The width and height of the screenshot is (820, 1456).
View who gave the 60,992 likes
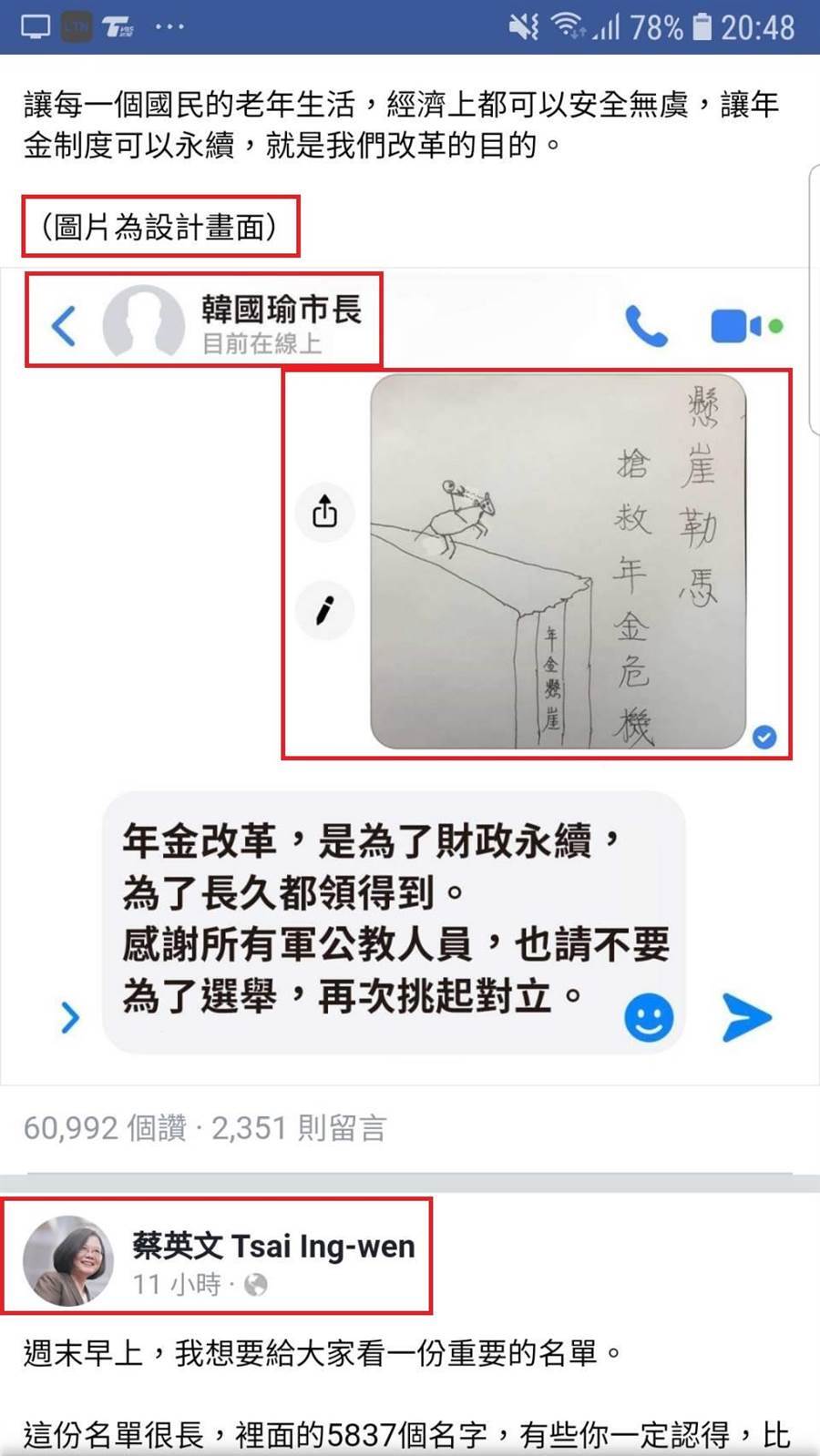coord(105,1128)
